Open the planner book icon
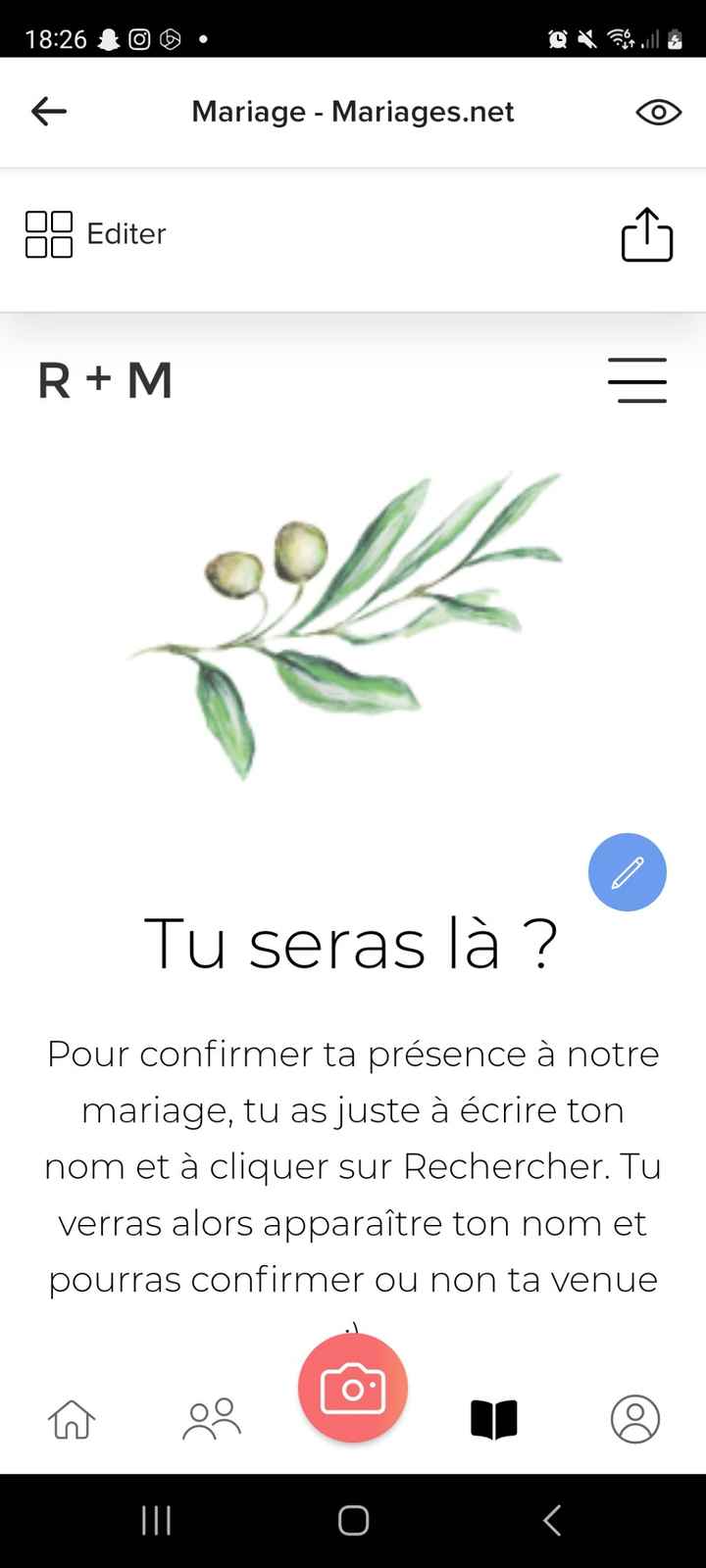 (495, 1418)
